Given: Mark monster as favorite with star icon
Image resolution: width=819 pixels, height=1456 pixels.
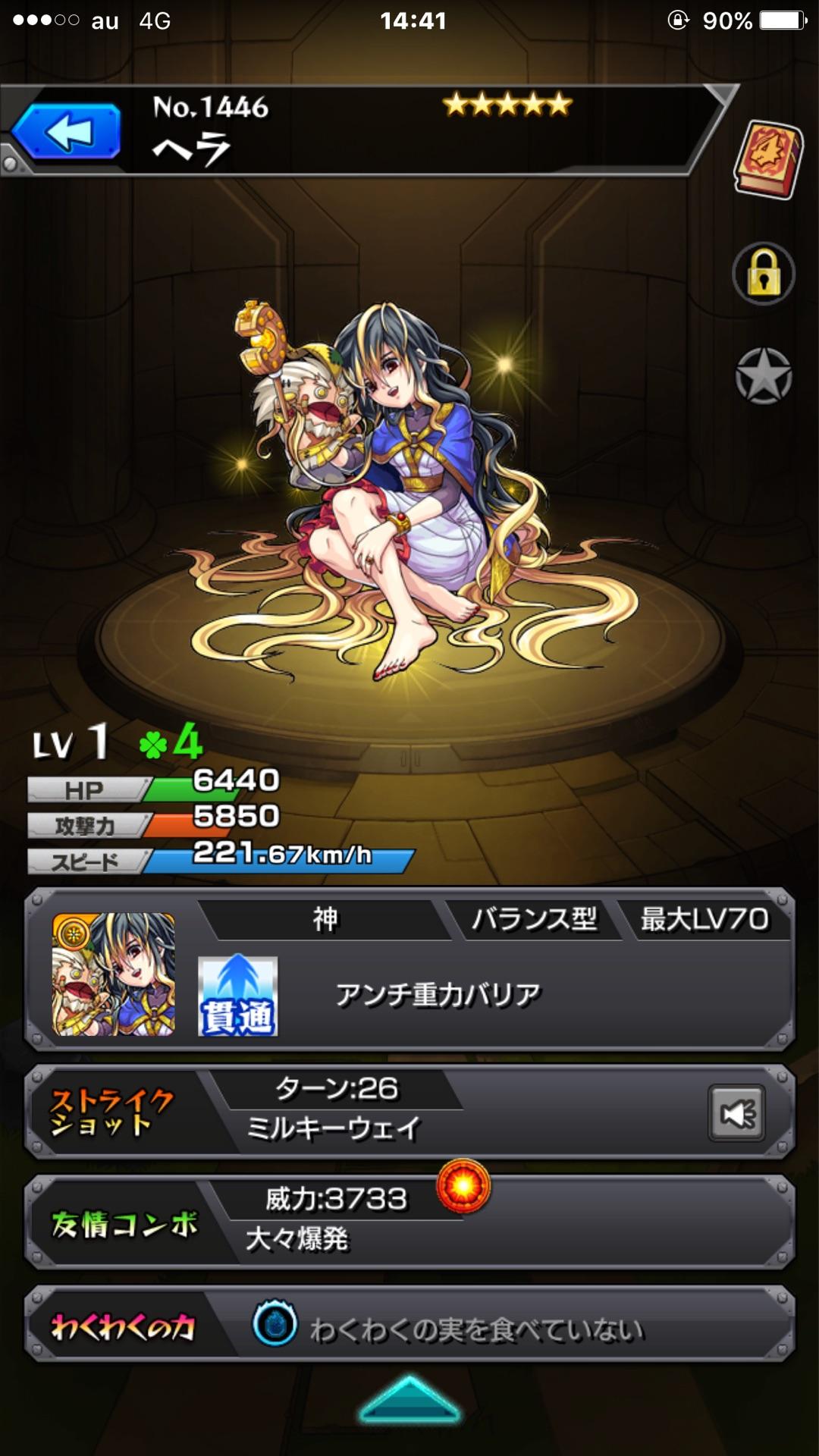Looking at the screenshot, I should click(763, 376).
